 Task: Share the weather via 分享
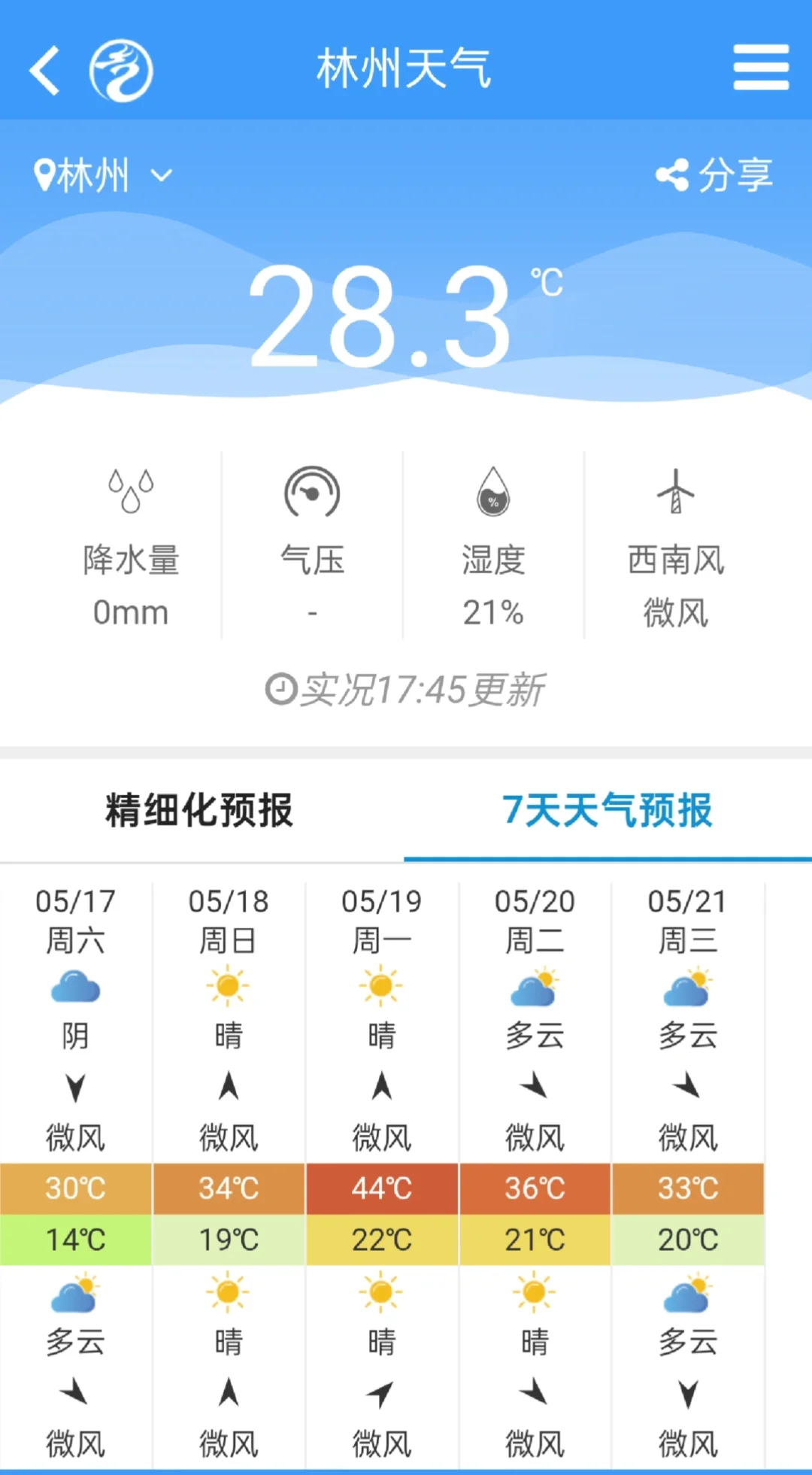coord(714,175)
